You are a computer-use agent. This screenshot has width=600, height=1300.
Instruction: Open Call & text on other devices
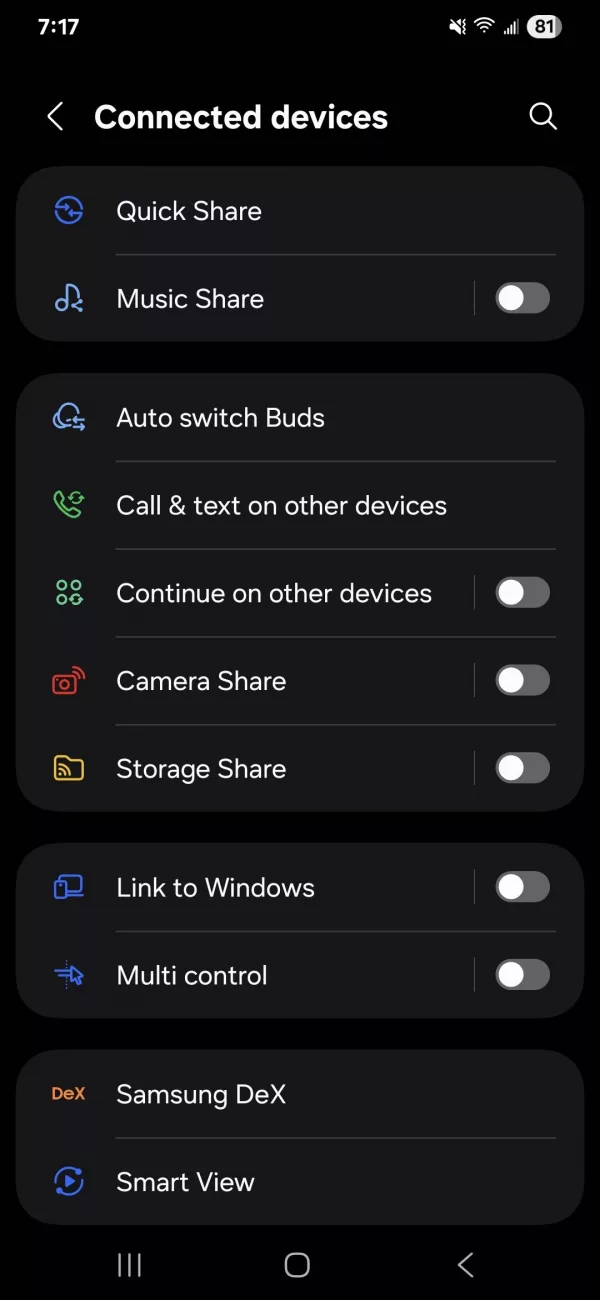(x=300, y=506)
